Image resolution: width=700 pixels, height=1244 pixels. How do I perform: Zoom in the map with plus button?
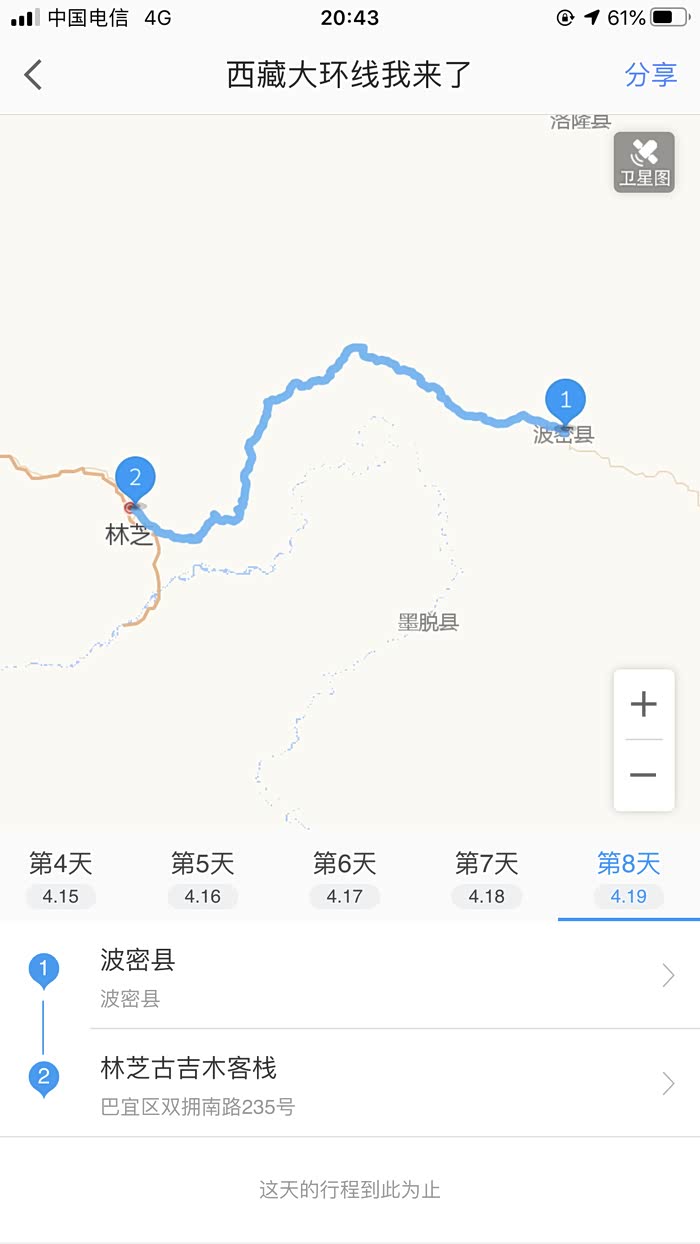pyautogui.click(x=643, y=705)
